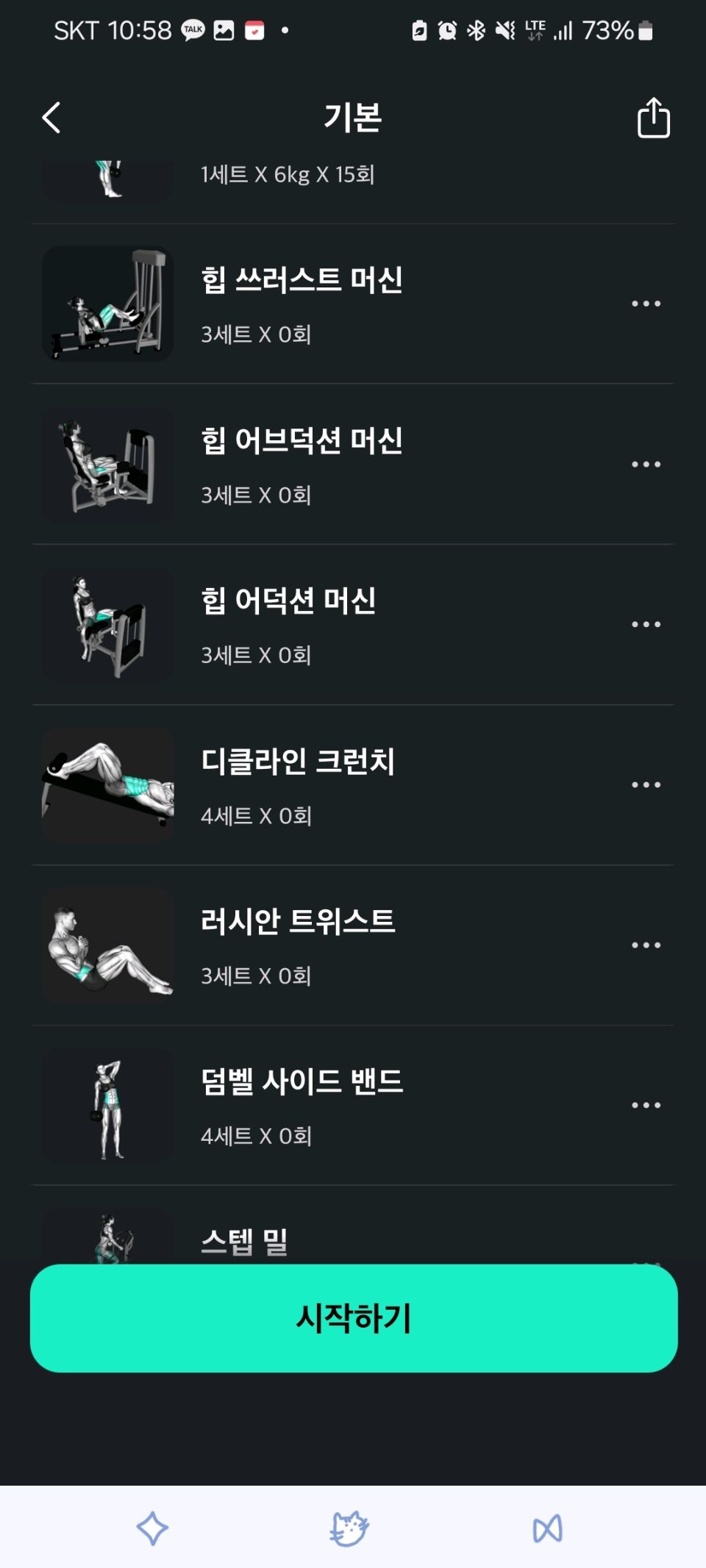Open options for 디클라인 크런치
This screenshot has width=706, height=1568.
point(646,784)
